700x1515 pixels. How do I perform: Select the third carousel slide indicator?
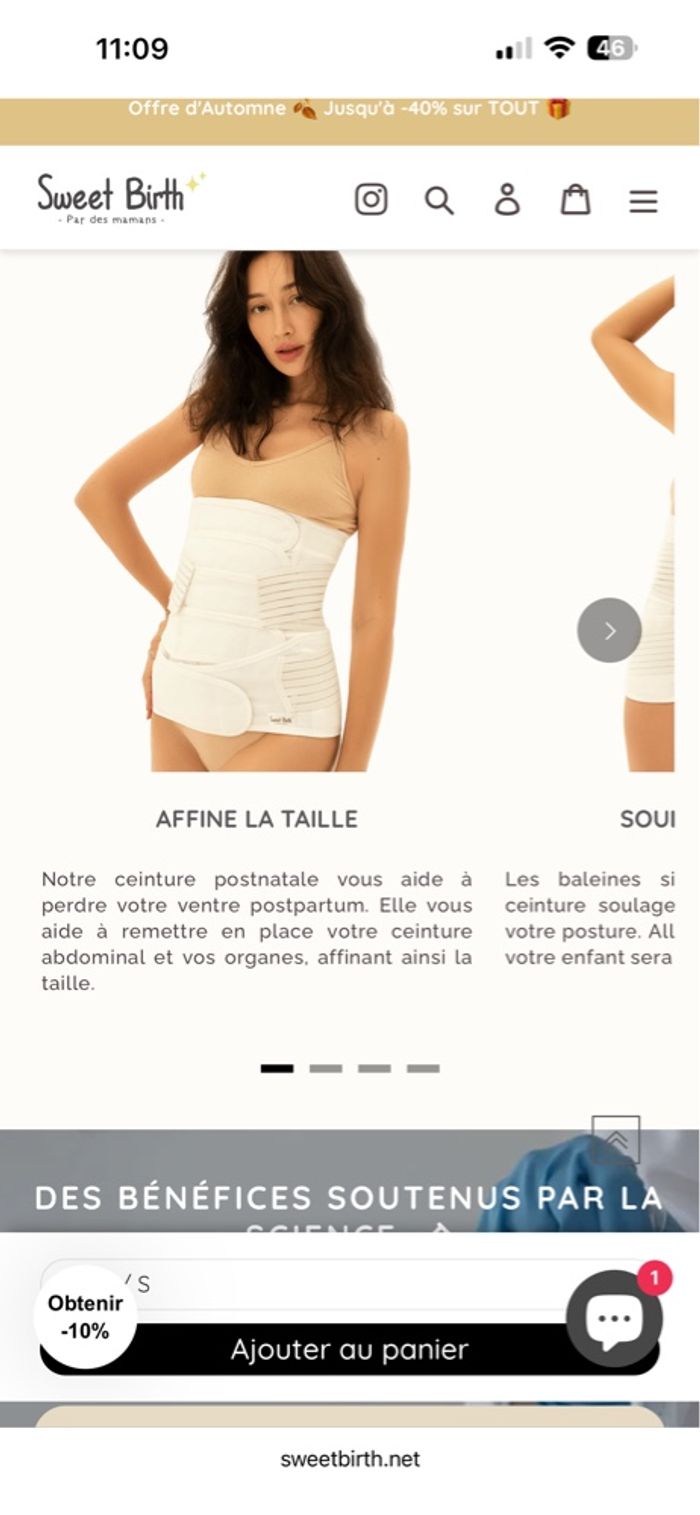(x=374, y=1068)
